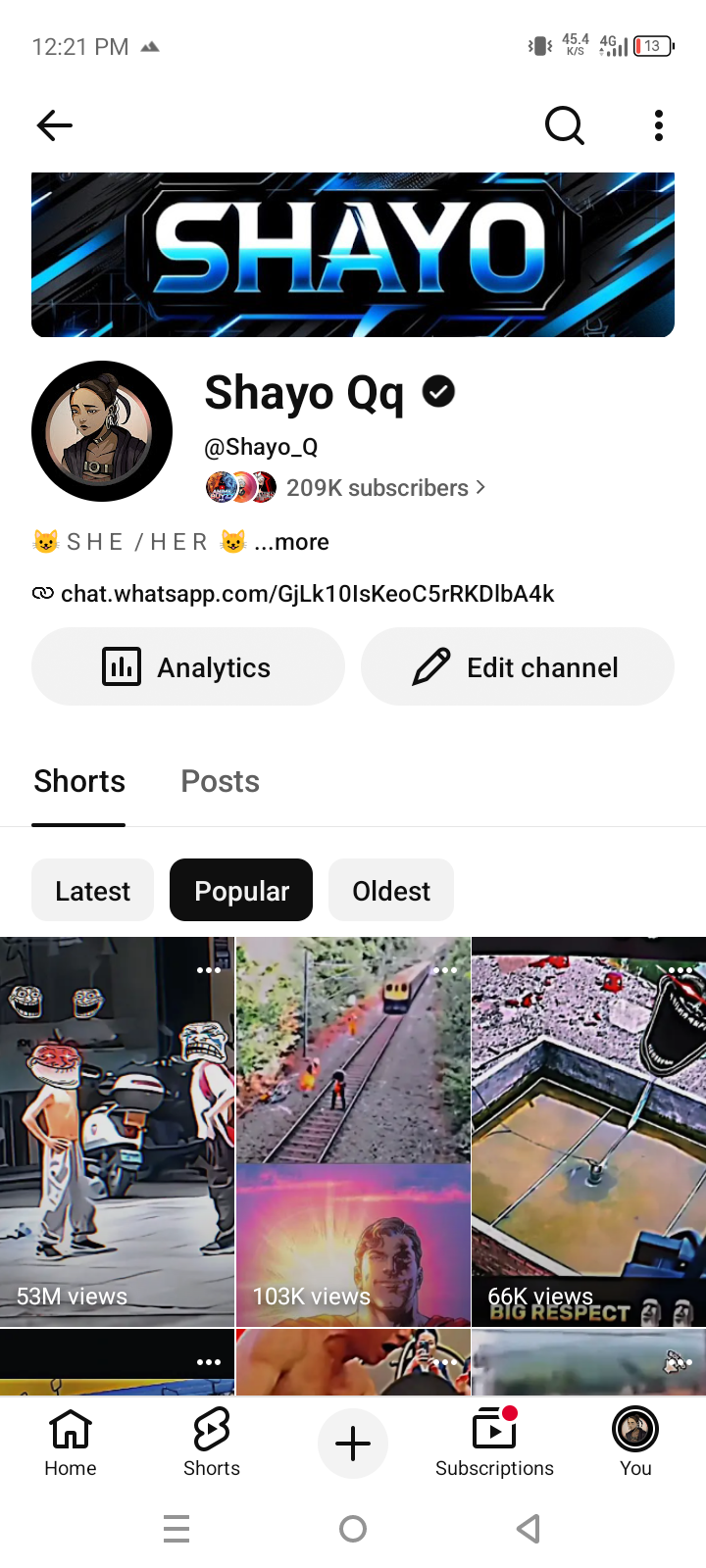Go back using the top-left arrow
This screenshot has width=706, height=1568.
[x=55, y=125]
